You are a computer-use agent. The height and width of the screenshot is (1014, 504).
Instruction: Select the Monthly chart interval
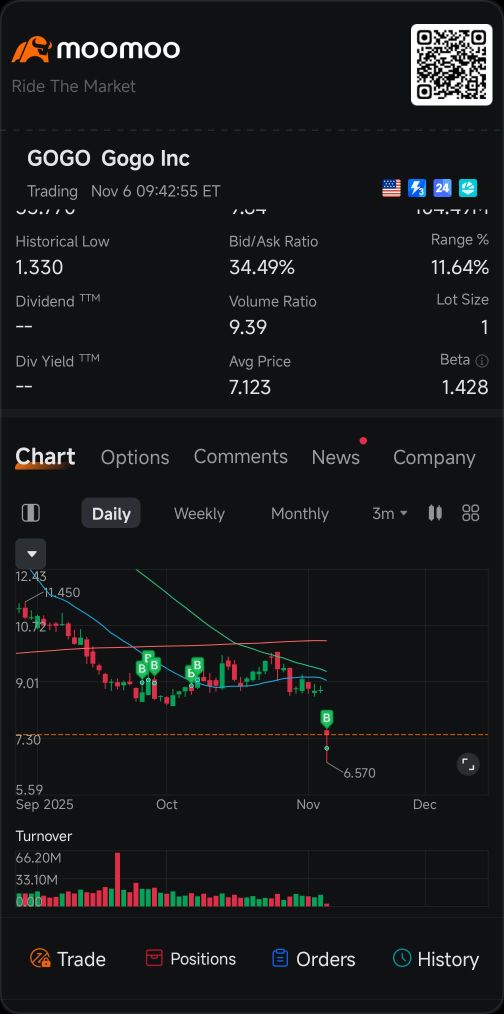click(300, 513)
